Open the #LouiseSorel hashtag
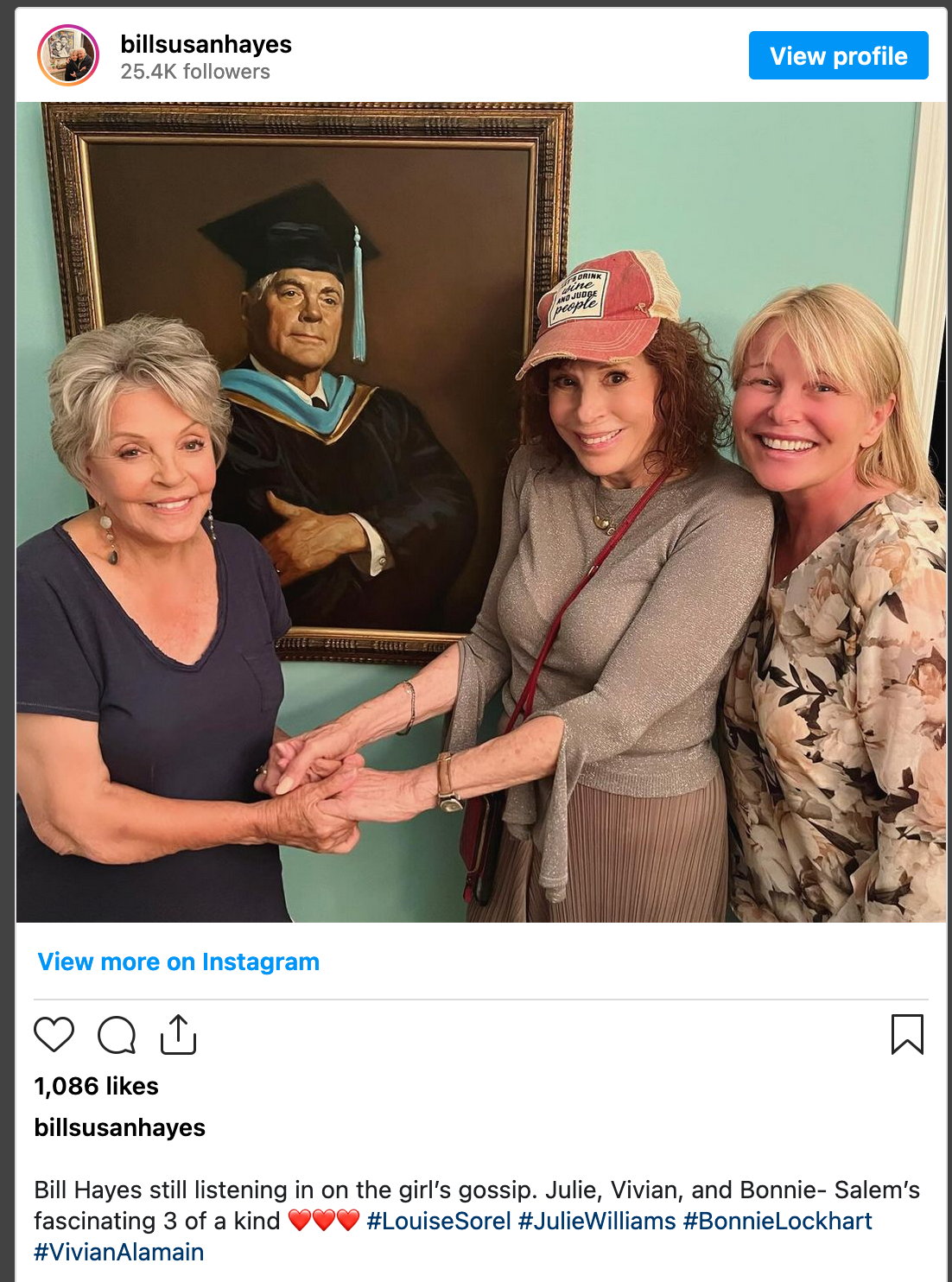 click(439, 1221)
